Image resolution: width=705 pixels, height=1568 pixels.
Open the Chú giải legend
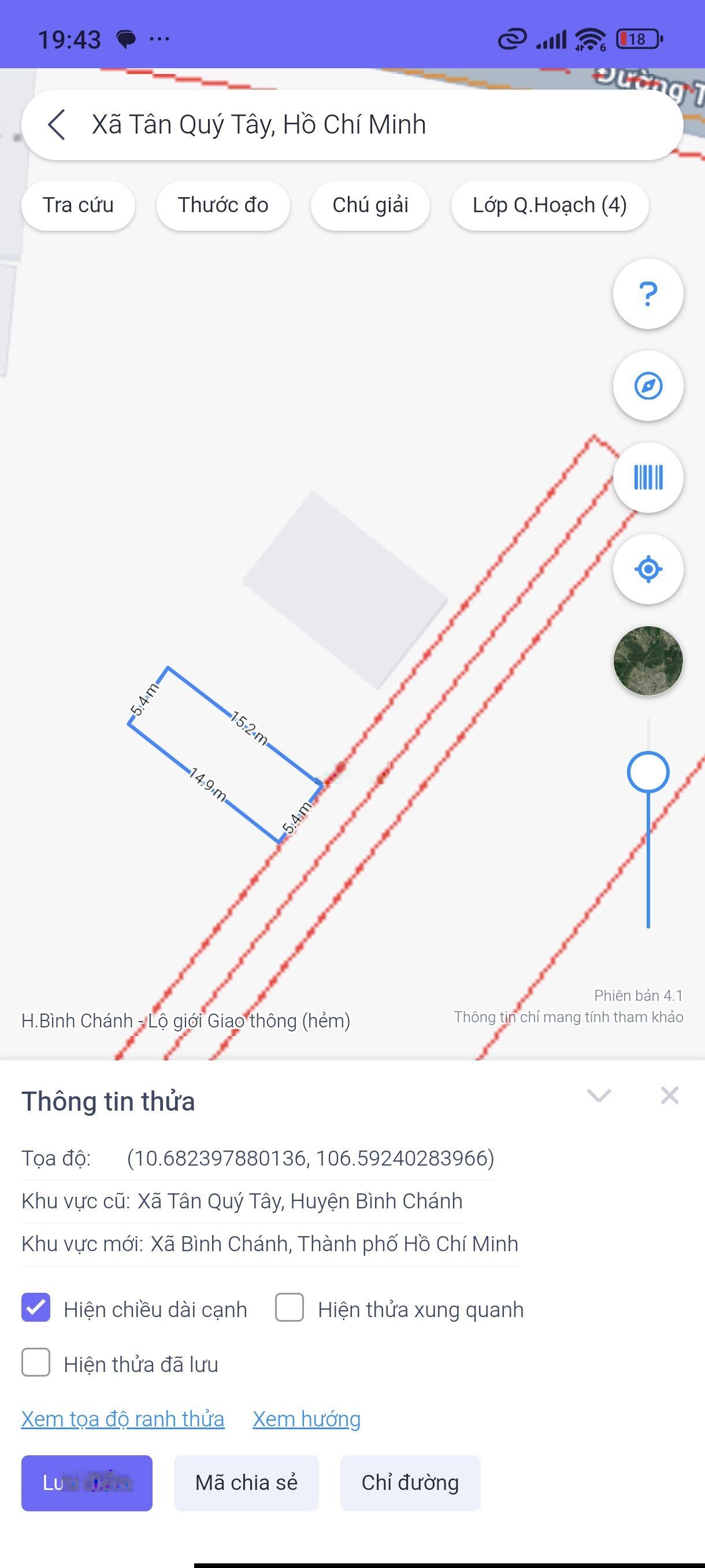370,205
